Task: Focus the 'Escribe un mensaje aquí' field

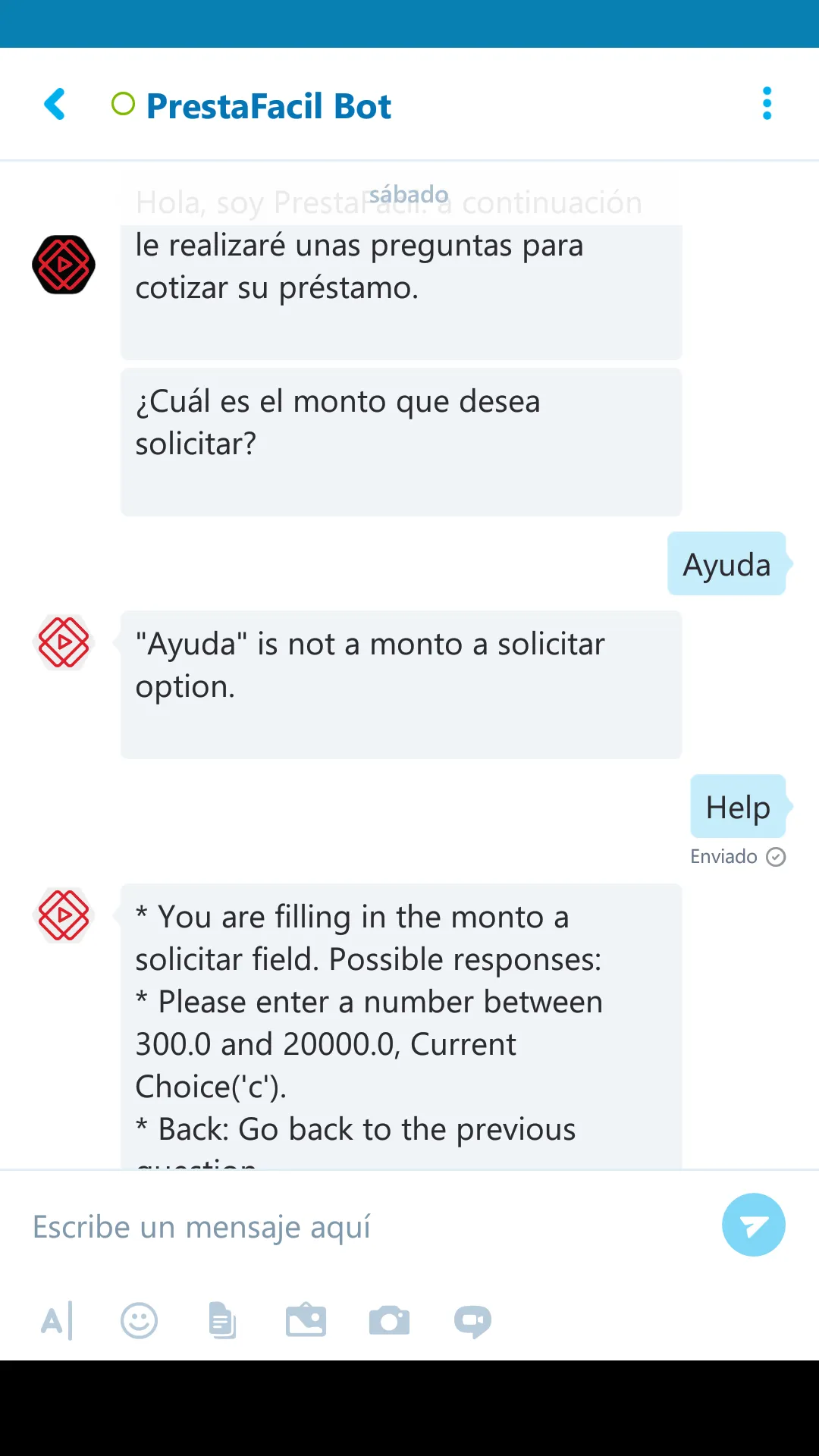Action: point(364,1226)
